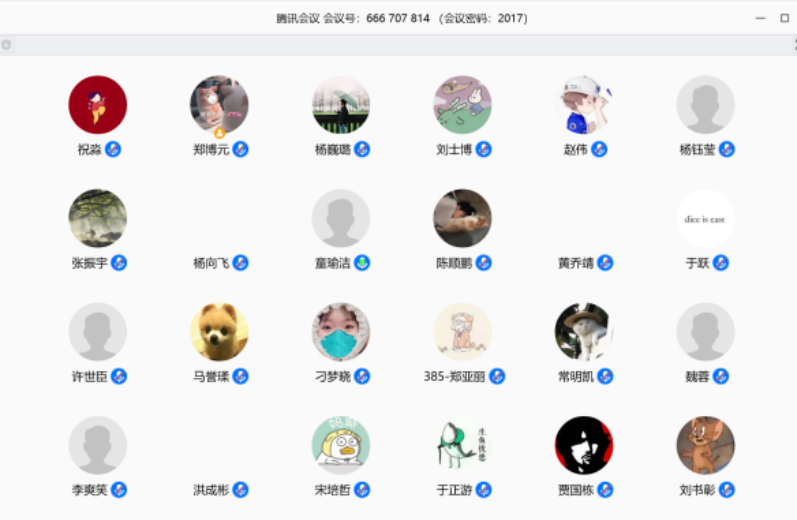Open 刁梦晓's participant tile
The image size is (797, 520).
(341, 332)
